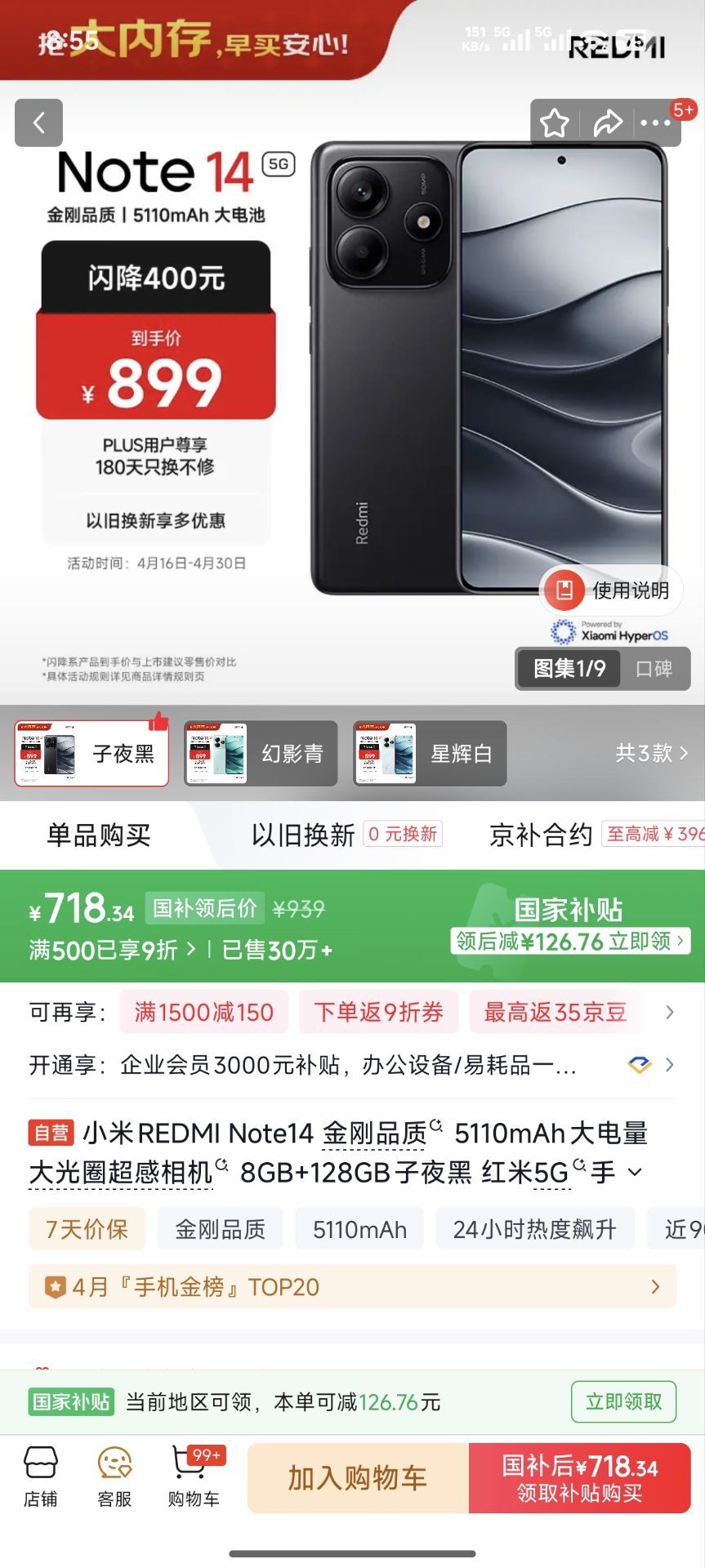
Task: Open 4月手机金榜TOP20 ranking entry
Action: tap(353, 1286)
